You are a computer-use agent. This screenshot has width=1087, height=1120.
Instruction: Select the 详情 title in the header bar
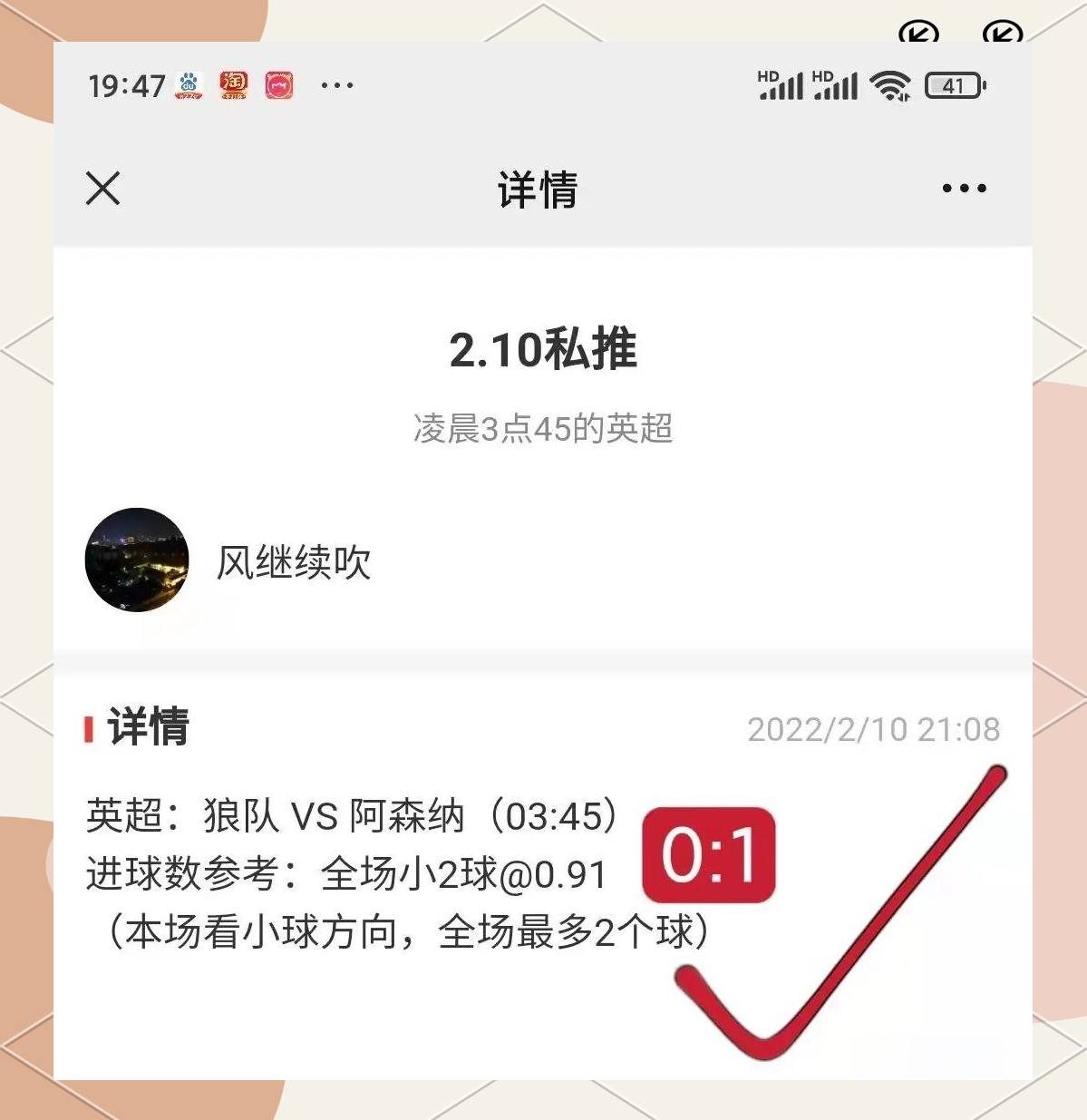[537, 190]
